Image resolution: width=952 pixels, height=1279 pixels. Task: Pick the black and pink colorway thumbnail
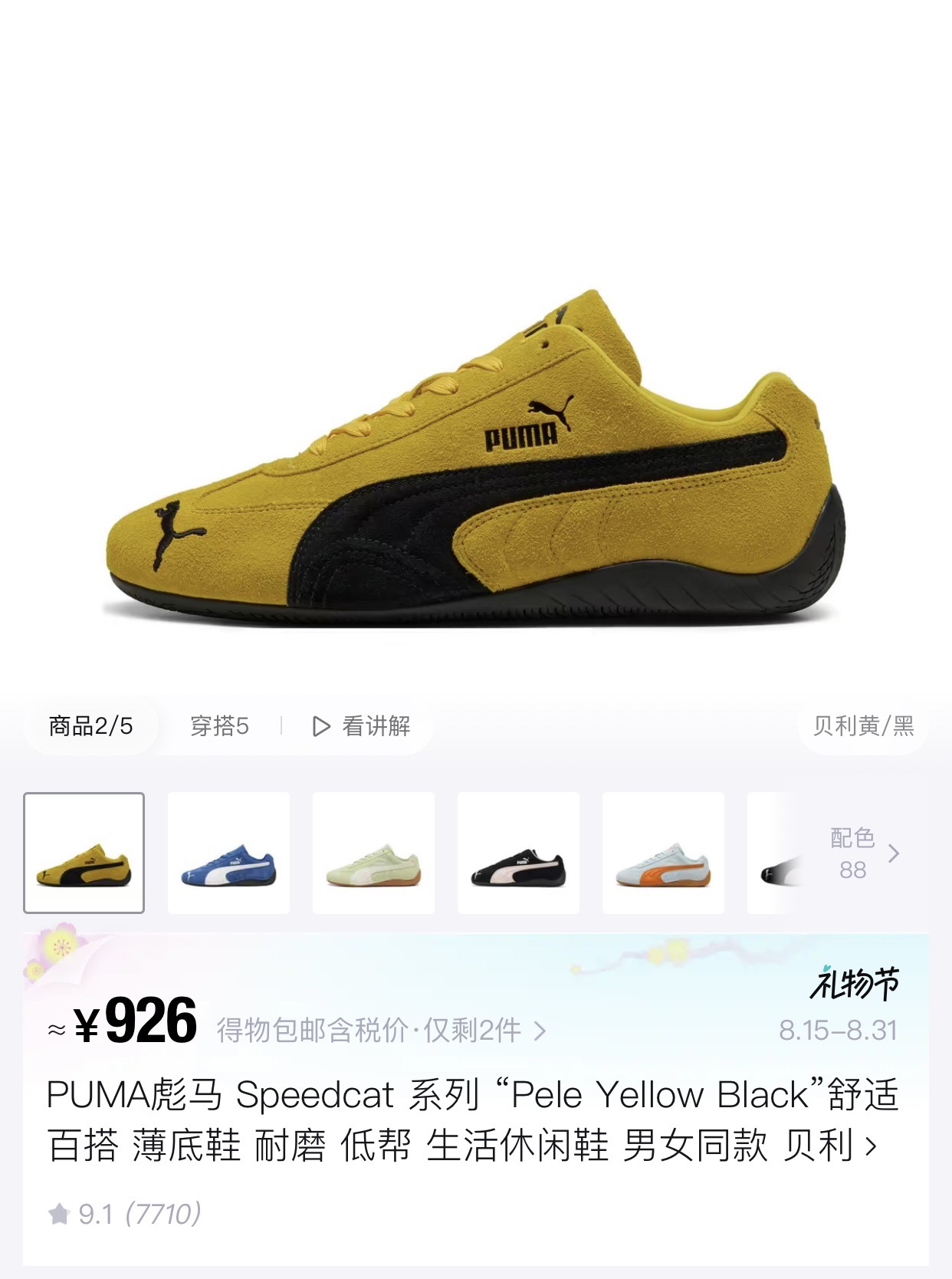(518, 853)
